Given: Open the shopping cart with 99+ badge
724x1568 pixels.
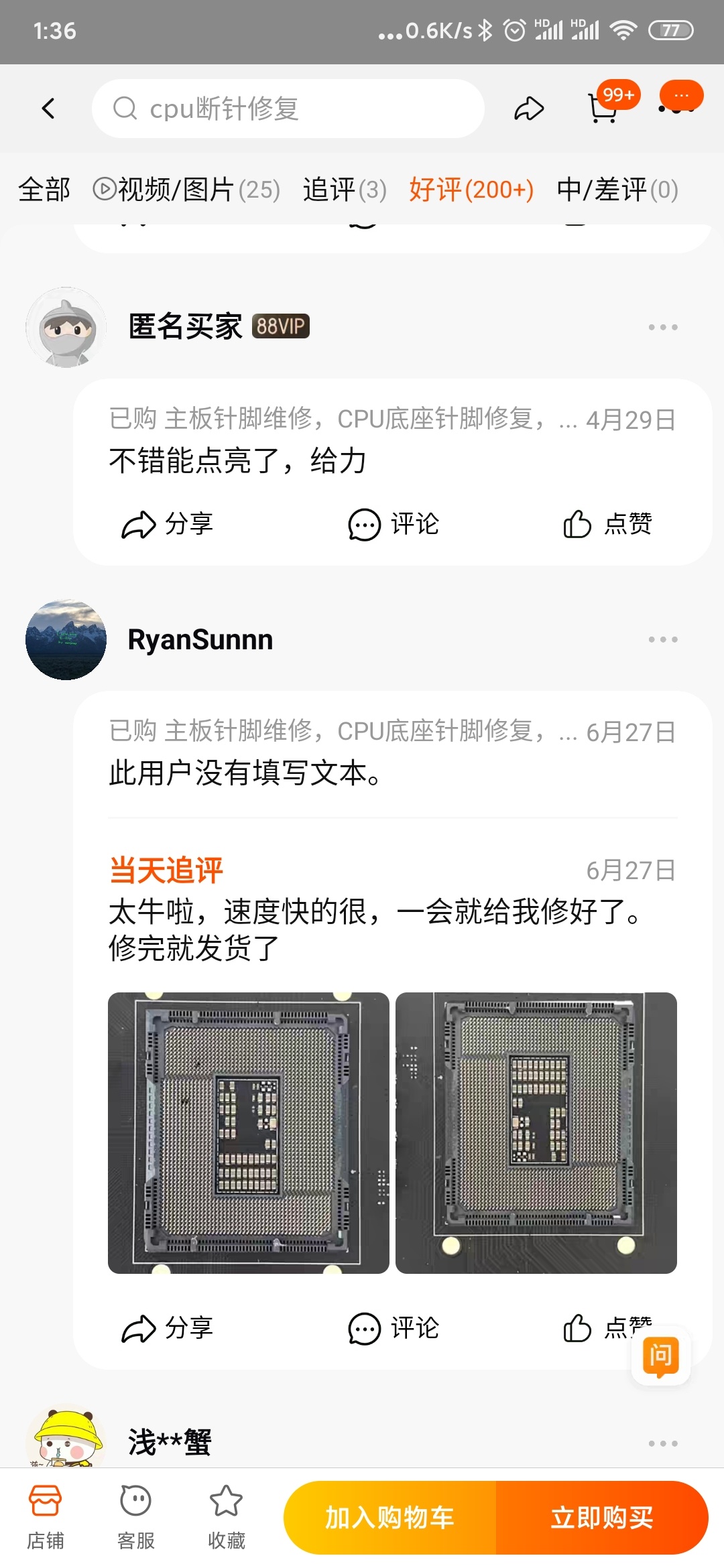Looking at the screenshot, I should click(x=603, y=107).
